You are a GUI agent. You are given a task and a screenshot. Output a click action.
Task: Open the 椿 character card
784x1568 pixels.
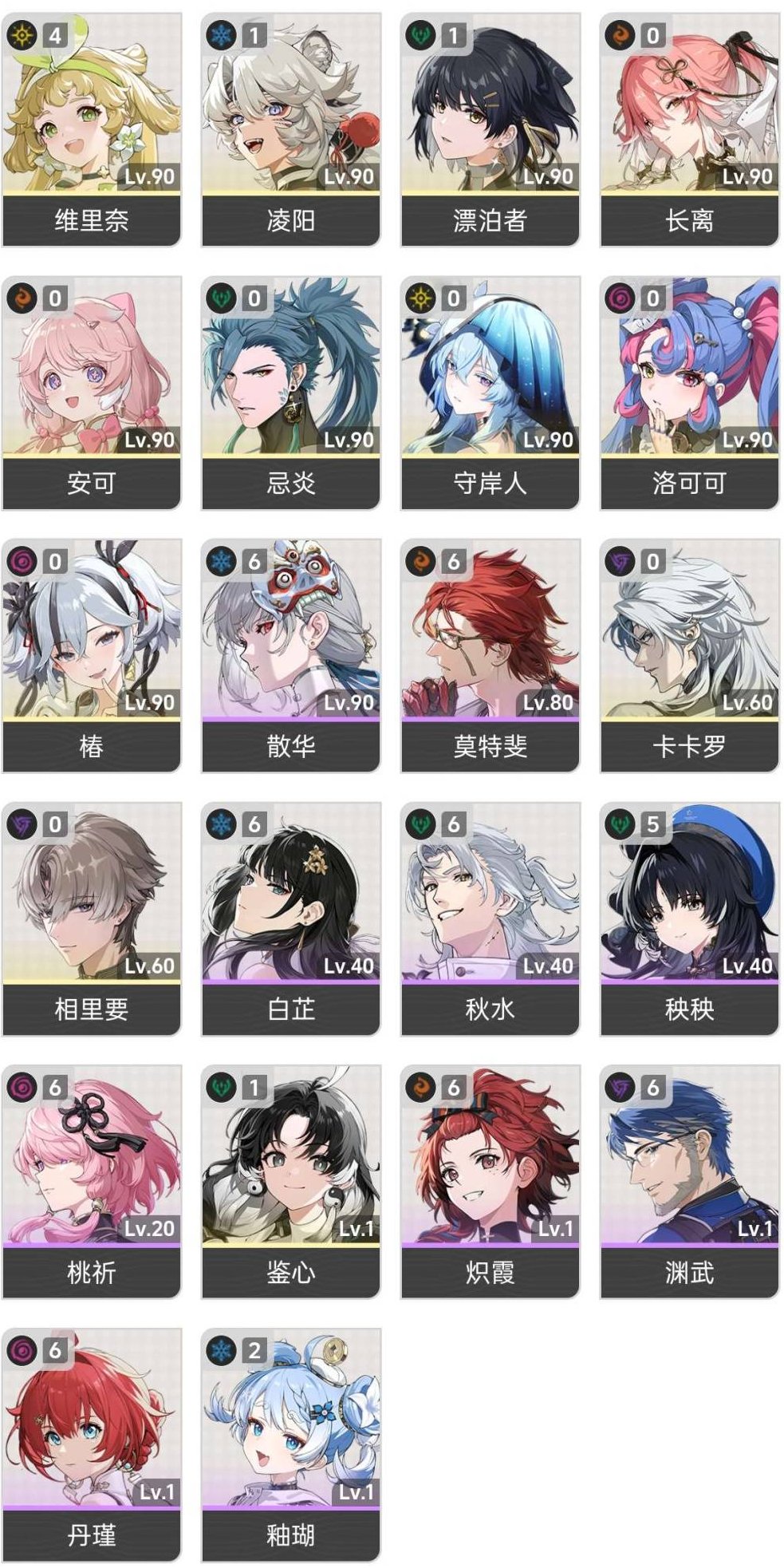pos(92,654)
